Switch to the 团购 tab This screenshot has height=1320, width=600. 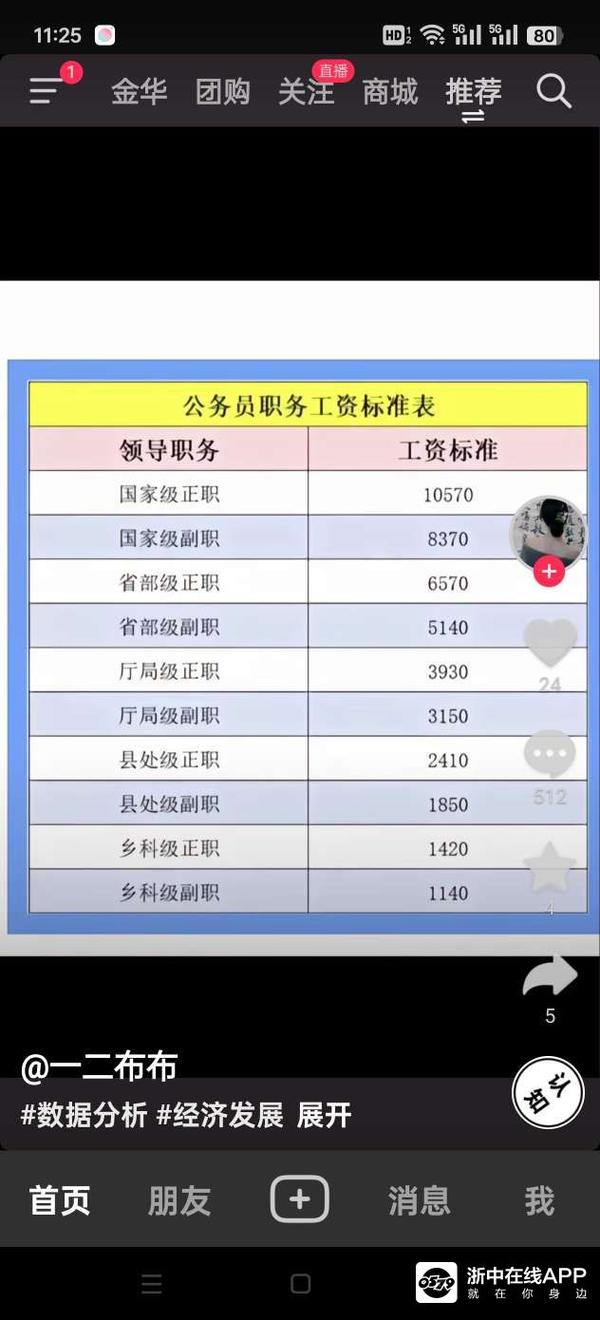[222, 92]
